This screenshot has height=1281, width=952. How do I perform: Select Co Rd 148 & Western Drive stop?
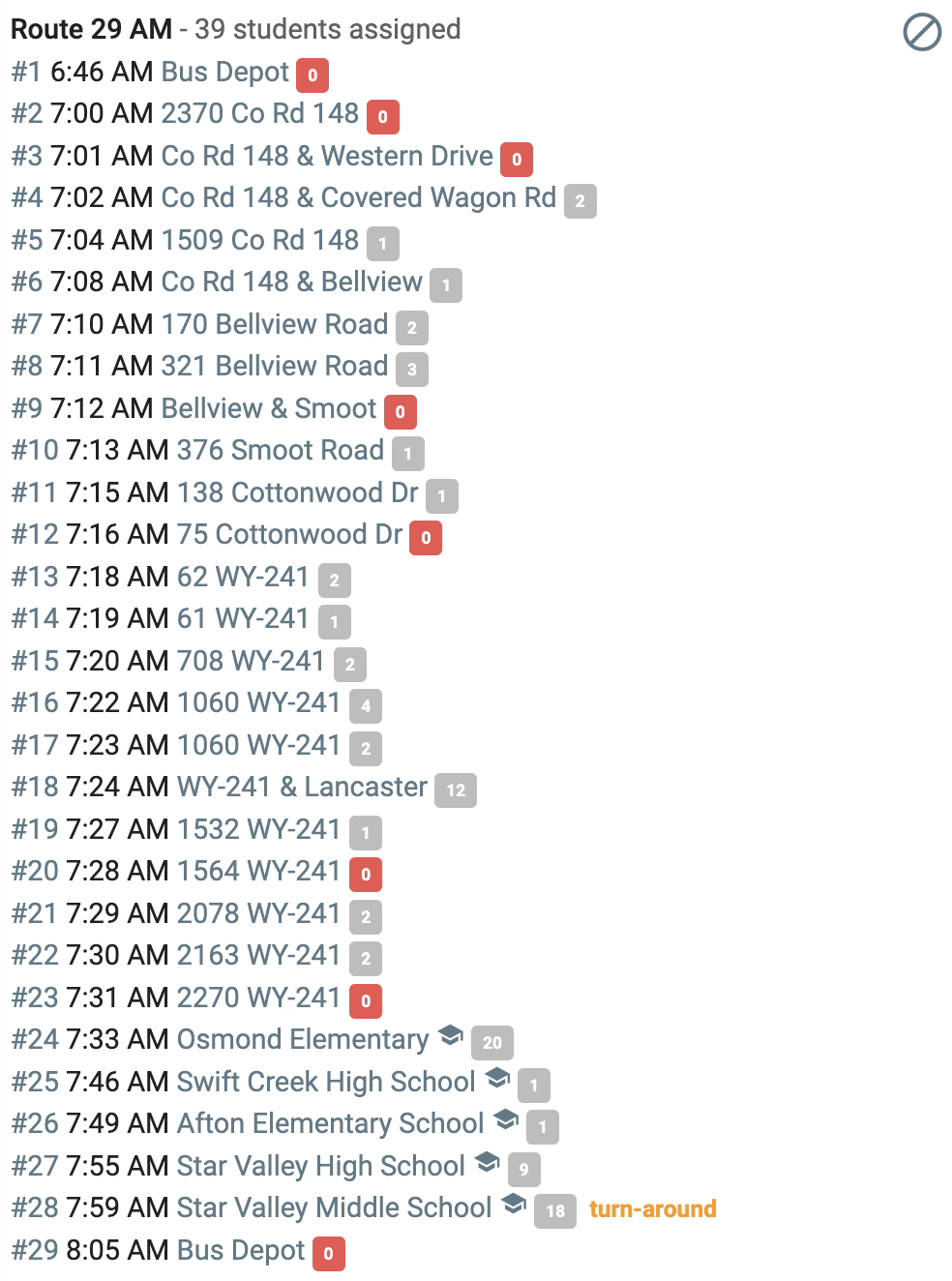coord(327,156)
